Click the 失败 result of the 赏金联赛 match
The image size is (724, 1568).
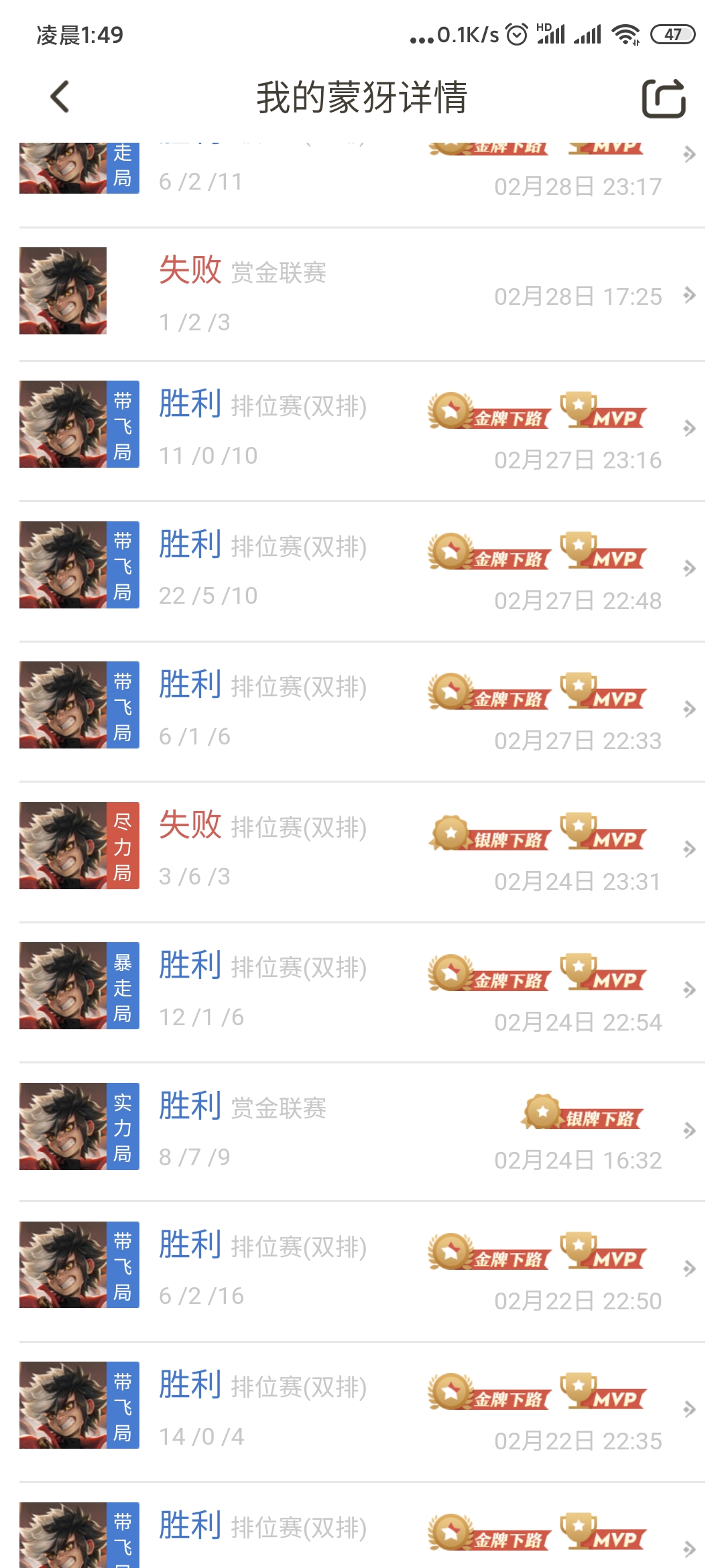(x=191, y=271)
